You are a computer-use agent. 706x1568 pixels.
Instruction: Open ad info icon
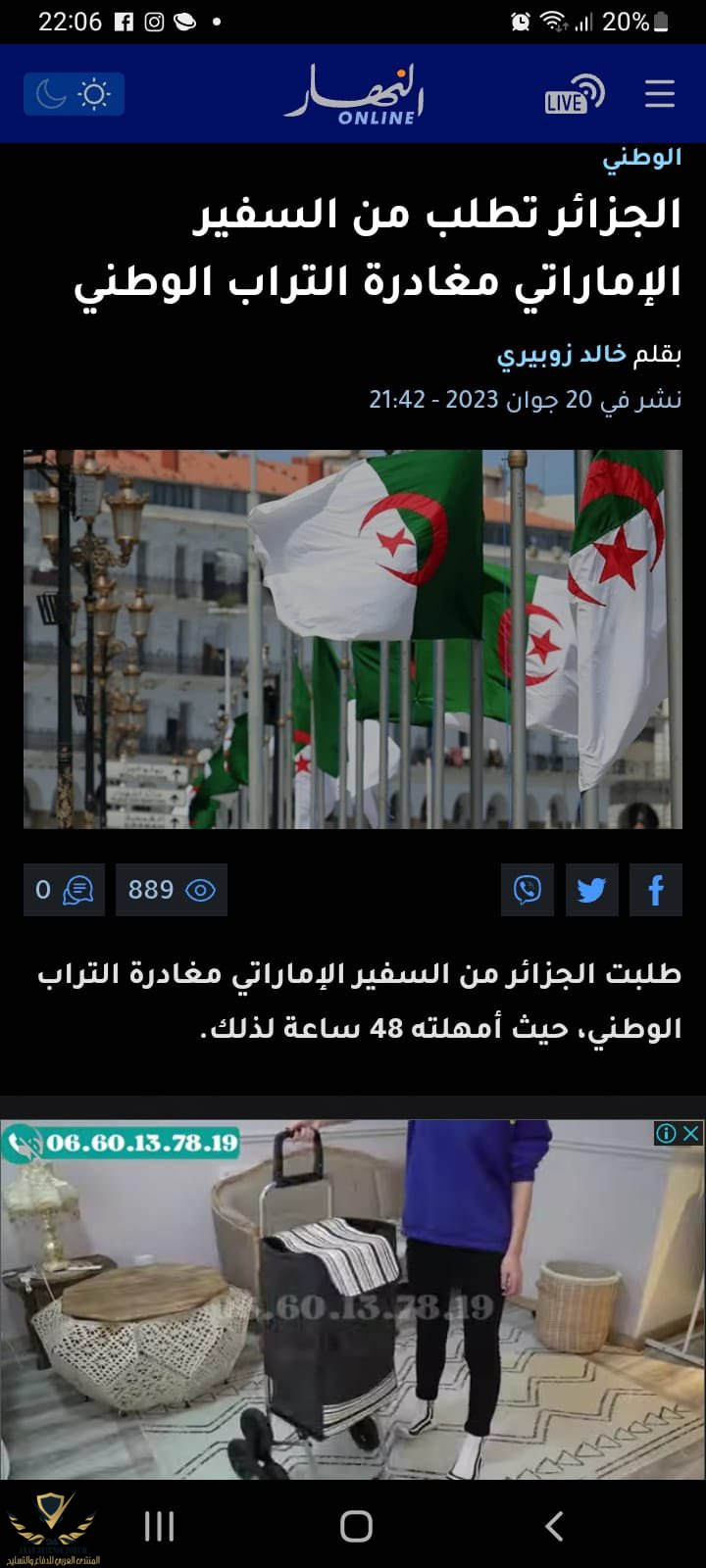pyautogui.click(x=667, y=1133)
